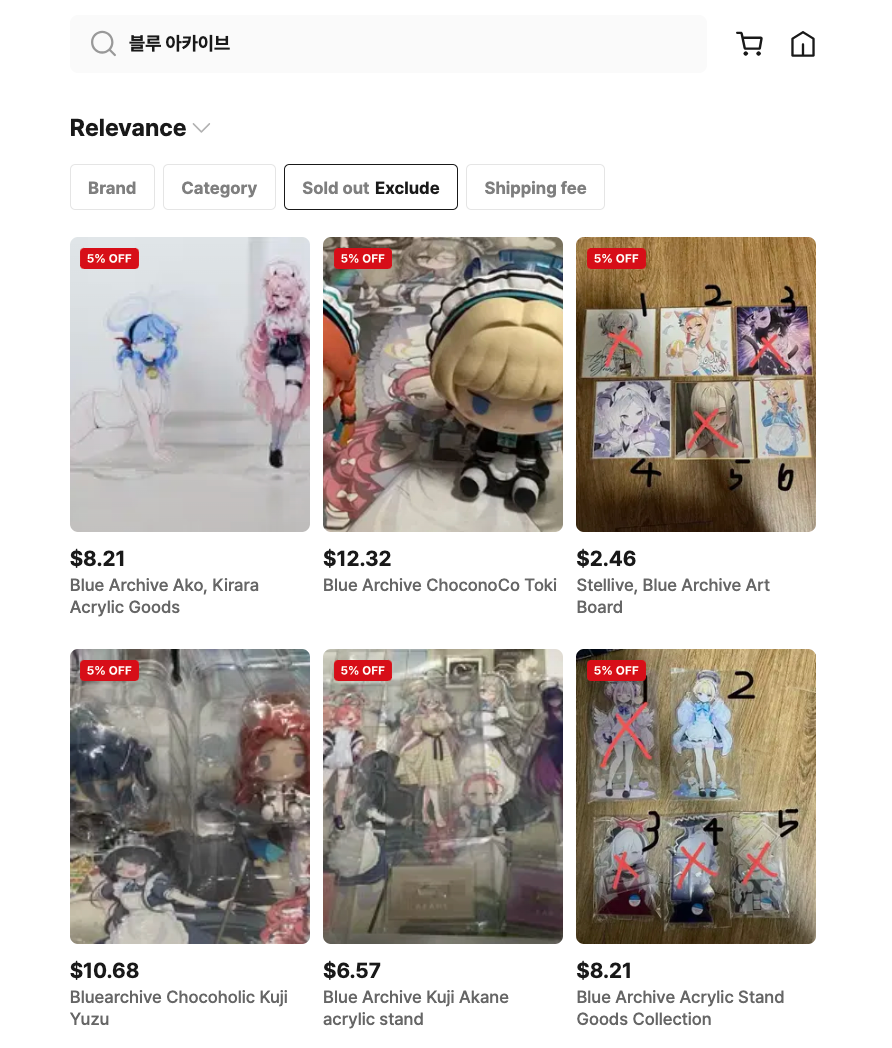The width and height of the screenshot is (892, 1048).
Task: View the Blue Archive ChoconoCo Toki listing
Action: [442, 384]
